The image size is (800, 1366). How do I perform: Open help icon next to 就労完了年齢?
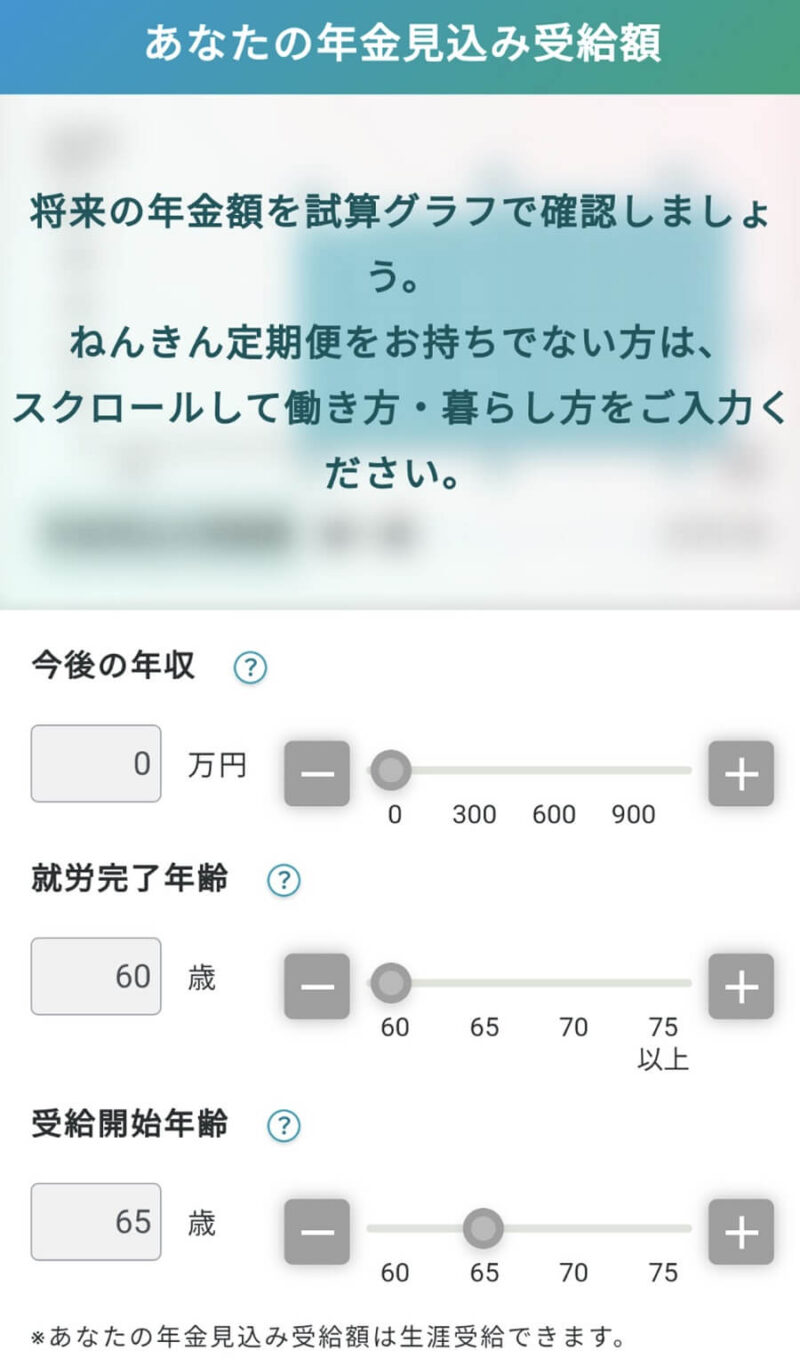coord(284,881)
